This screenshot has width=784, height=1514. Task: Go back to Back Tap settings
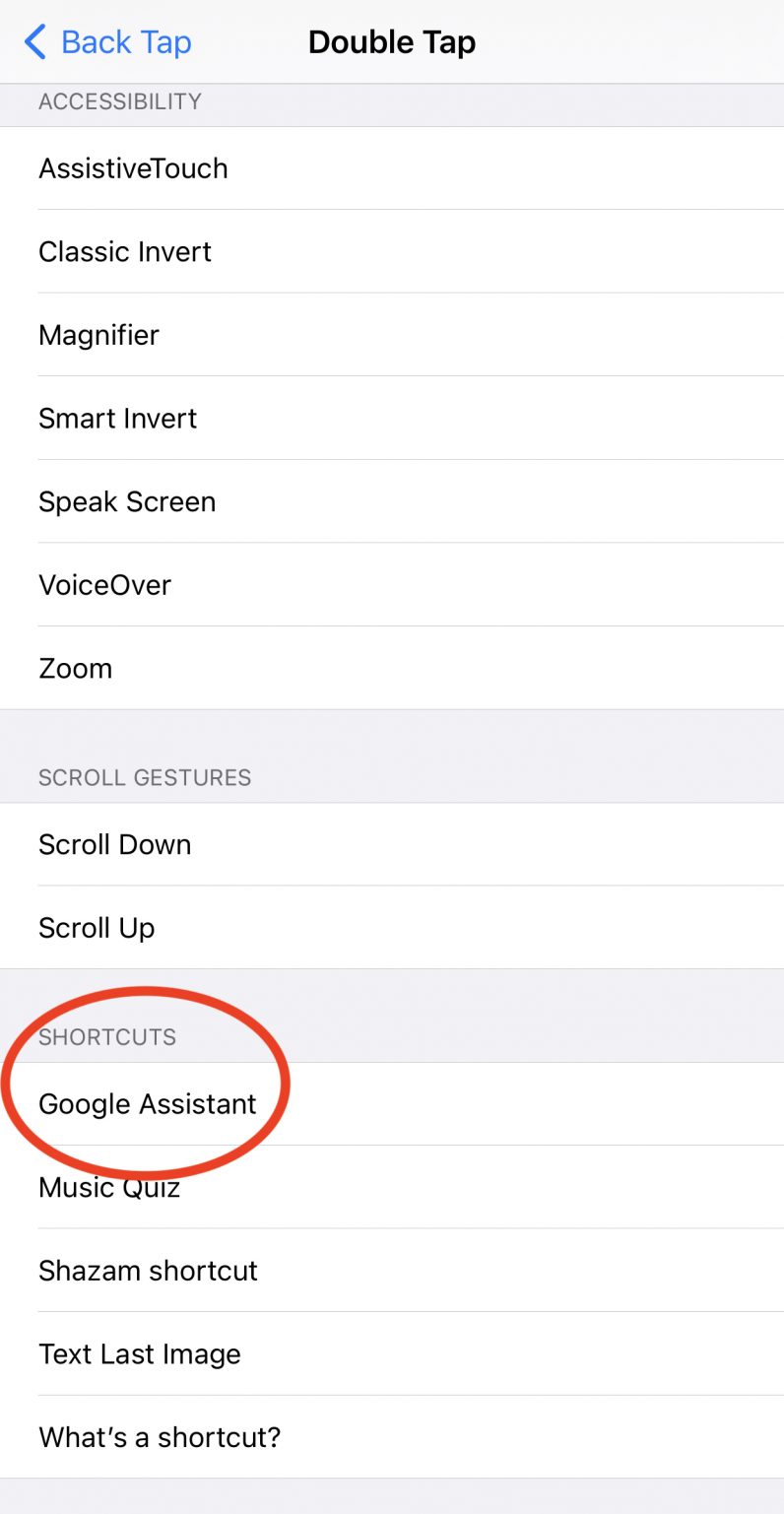tap(107, 42)
